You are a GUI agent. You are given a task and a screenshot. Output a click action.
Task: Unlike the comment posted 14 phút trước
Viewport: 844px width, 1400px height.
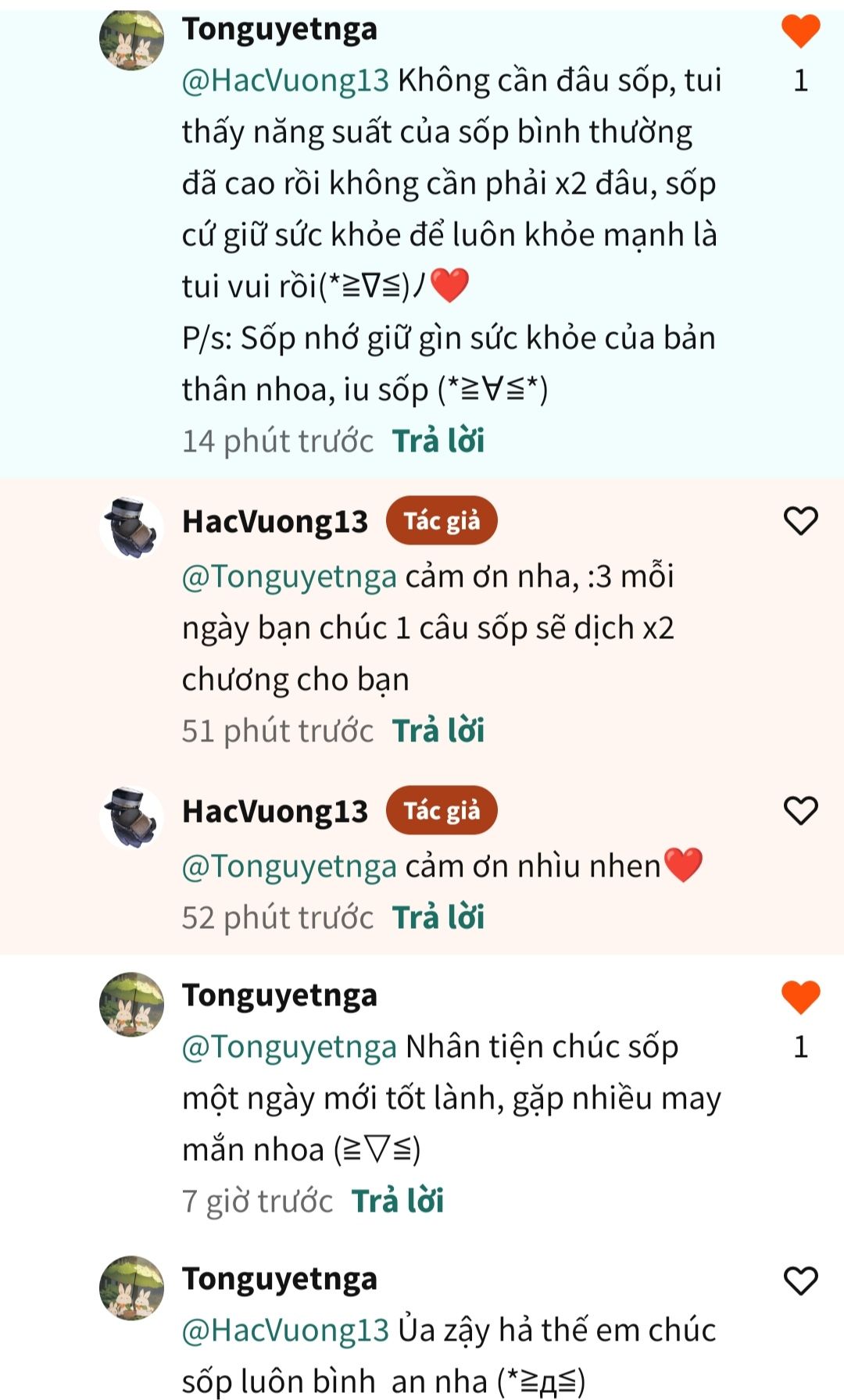pyautogui.click(x=800, y=31)
